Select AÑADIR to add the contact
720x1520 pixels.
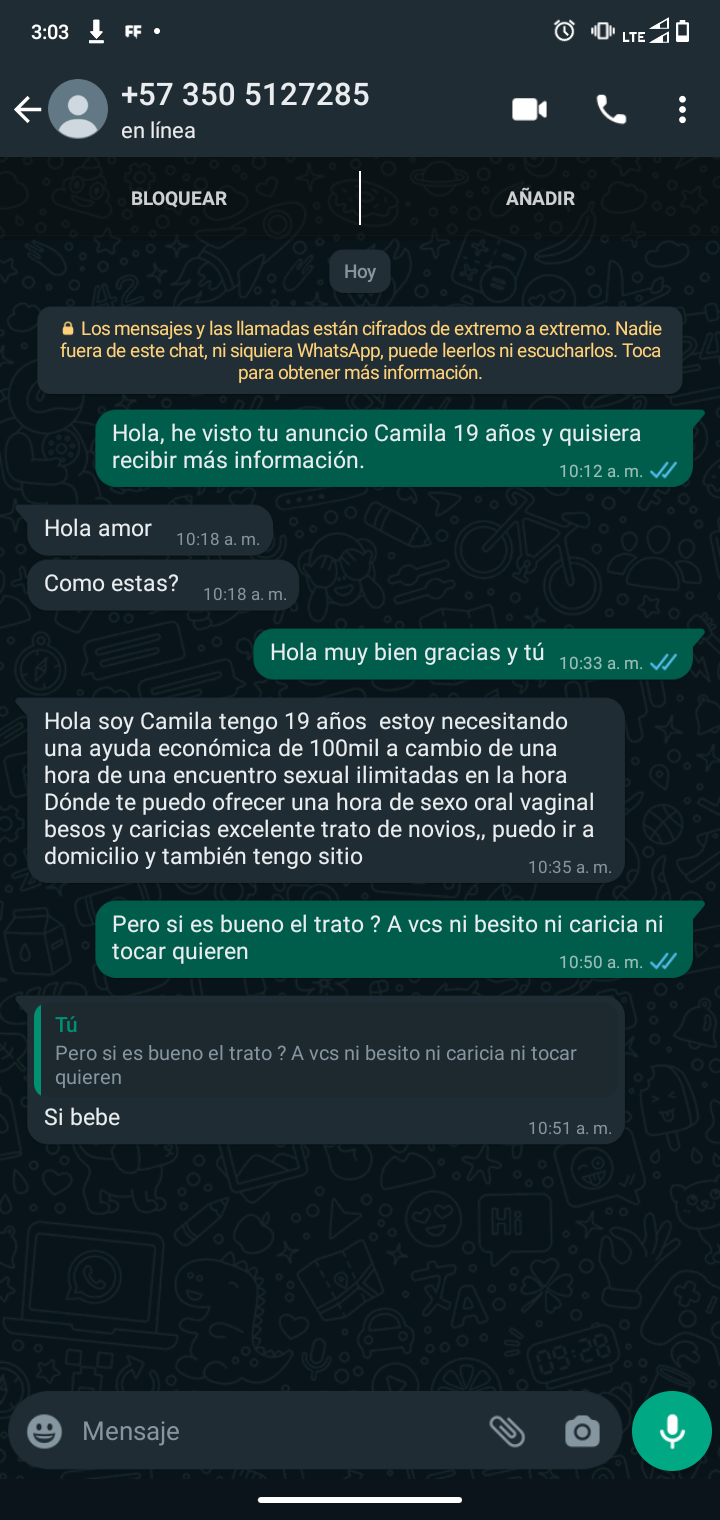[539, 197]
